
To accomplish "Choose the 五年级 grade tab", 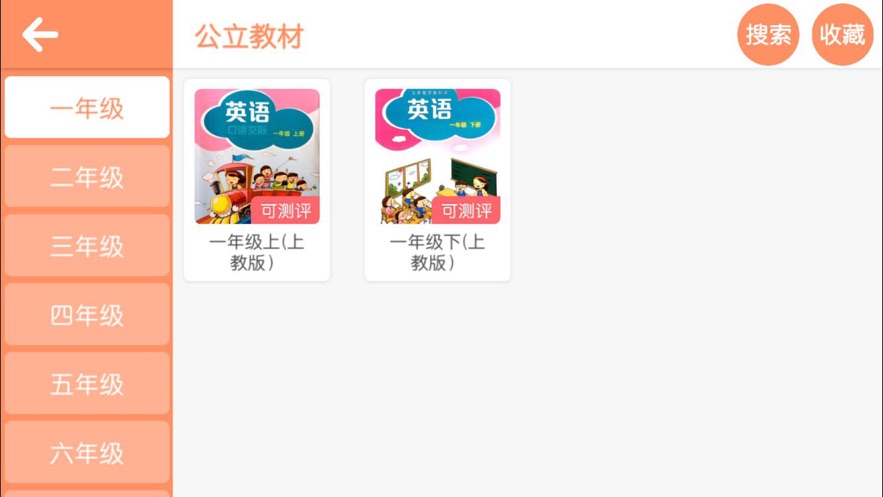I will (x=87, y=384).
